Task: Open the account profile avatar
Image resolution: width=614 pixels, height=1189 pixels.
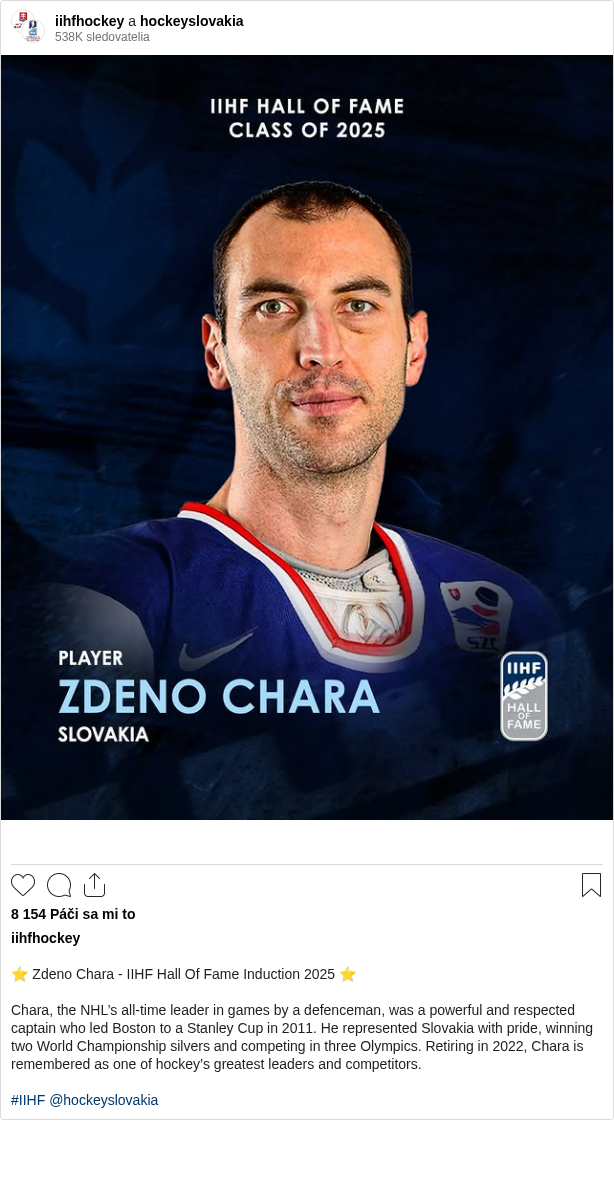Action: pos(28,27)
